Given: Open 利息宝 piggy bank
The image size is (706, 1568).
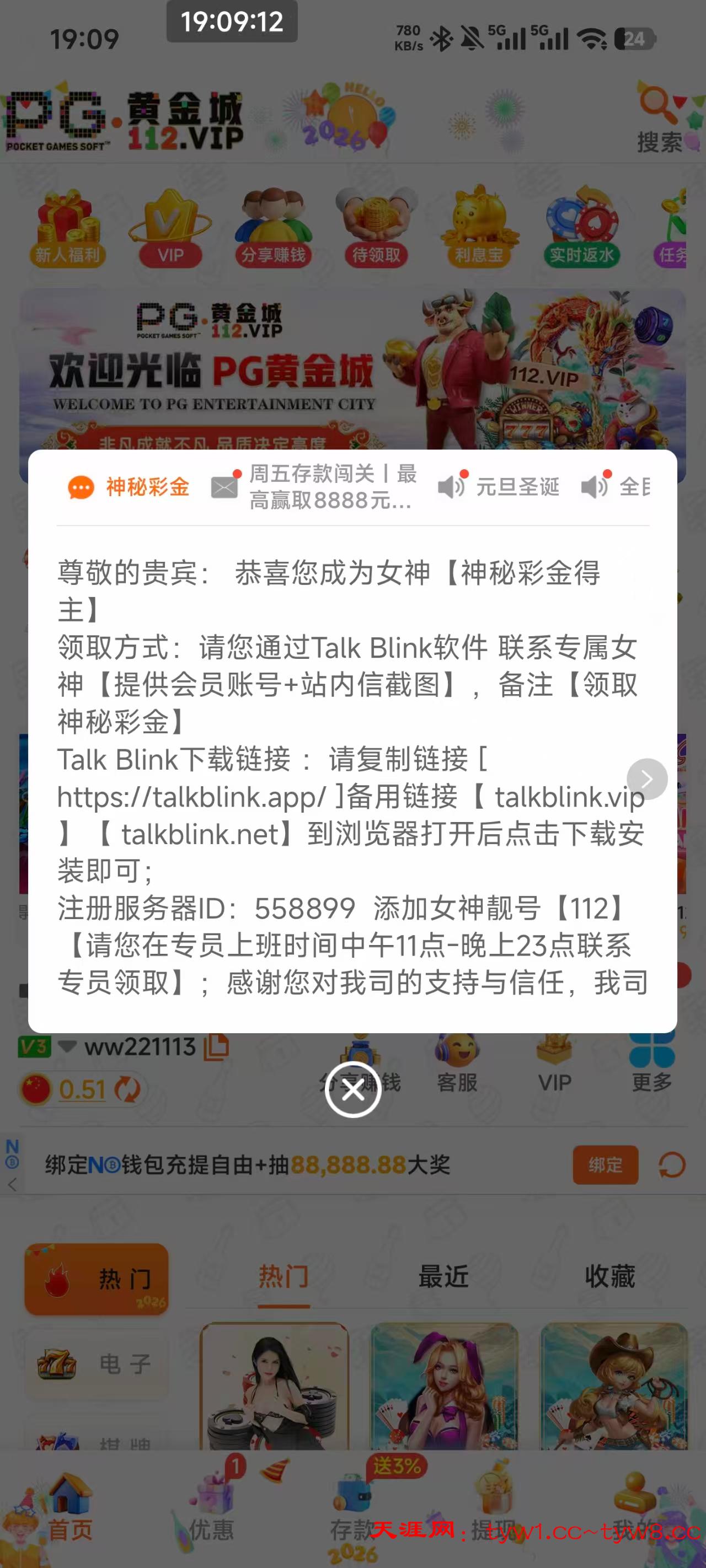Looking at the screenshot, I should pos(479,229).
